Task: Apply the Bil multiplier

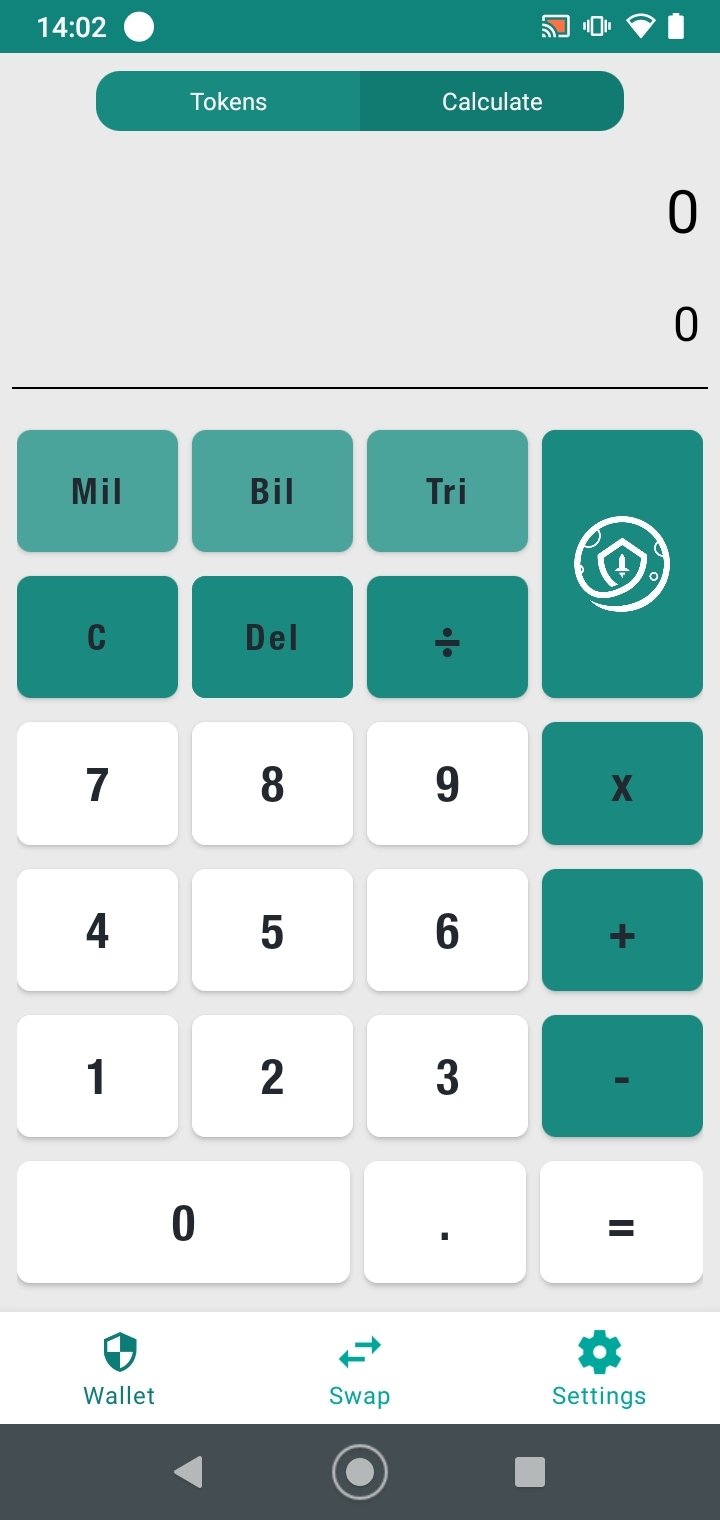Action: (x=272, y=491)
